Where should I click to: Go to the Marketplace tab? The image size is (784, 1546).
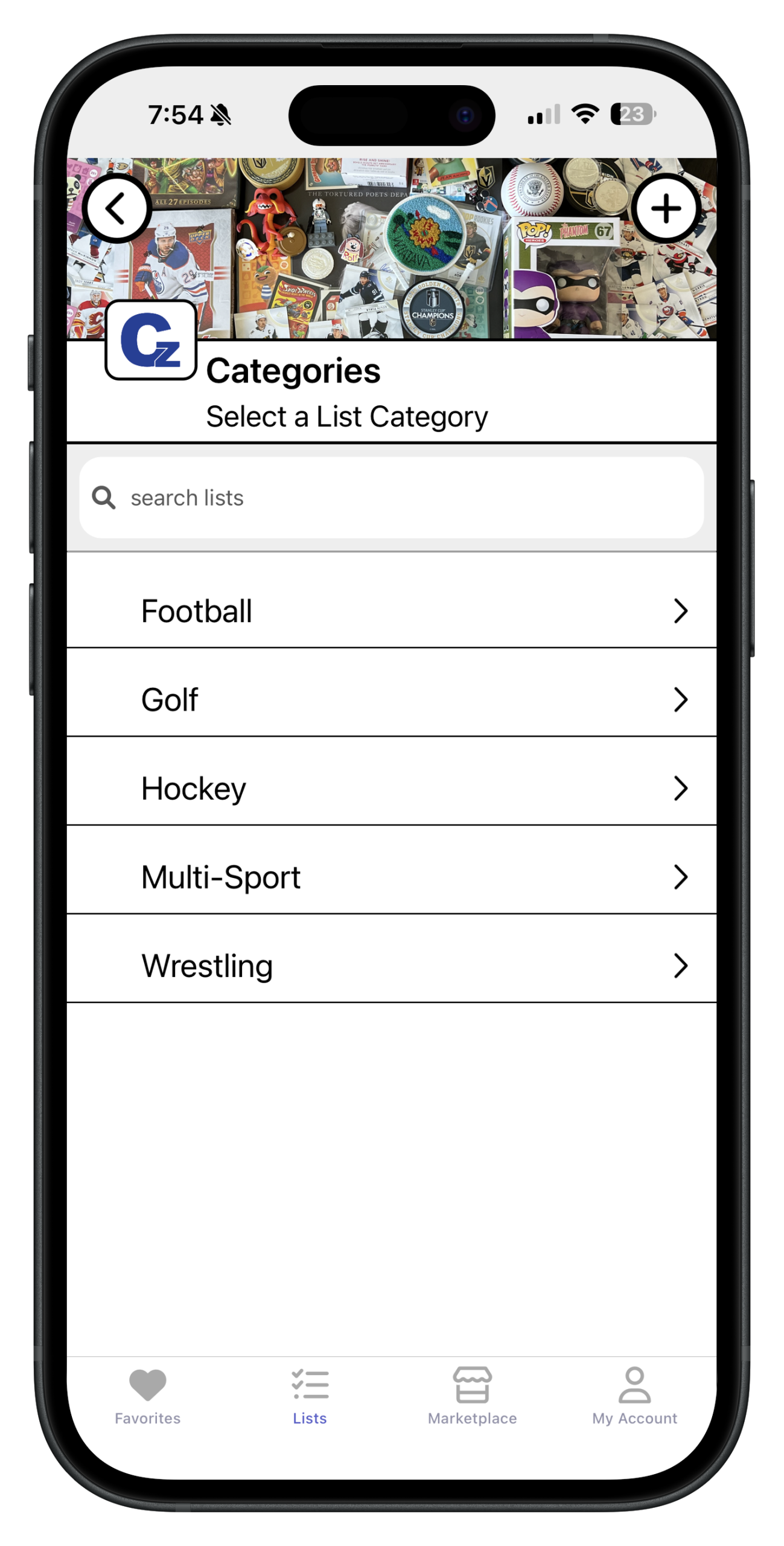472,1396
